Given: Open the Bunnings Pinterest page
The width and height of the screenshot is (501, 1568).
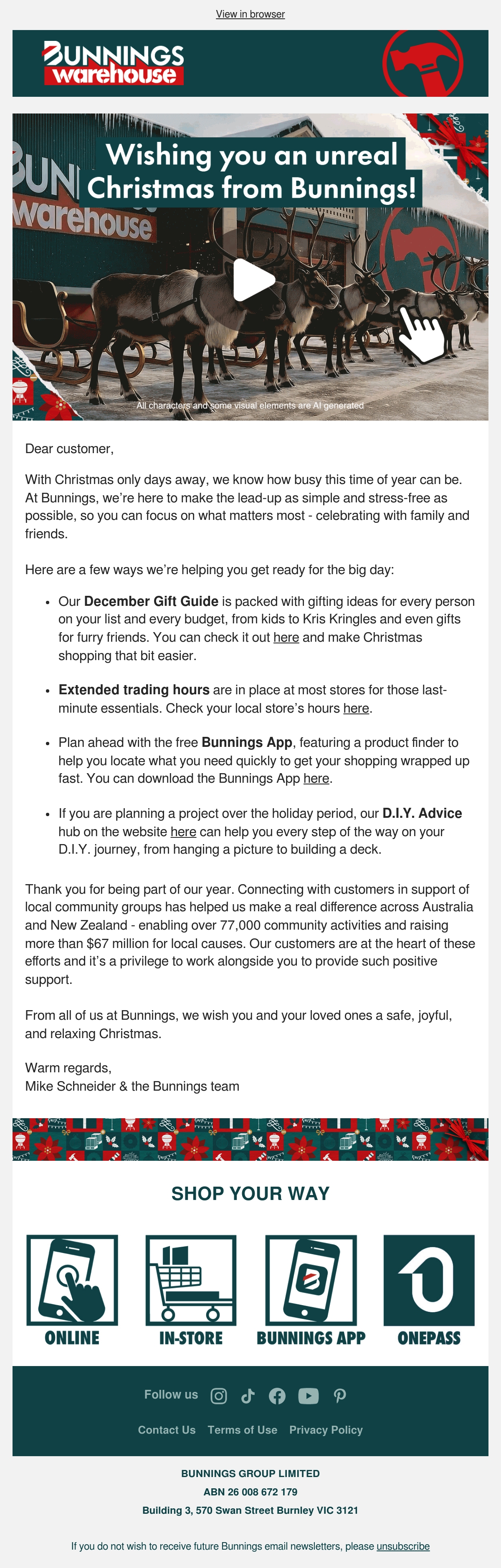Looking at the screenshot, I should pos(340,1396).
